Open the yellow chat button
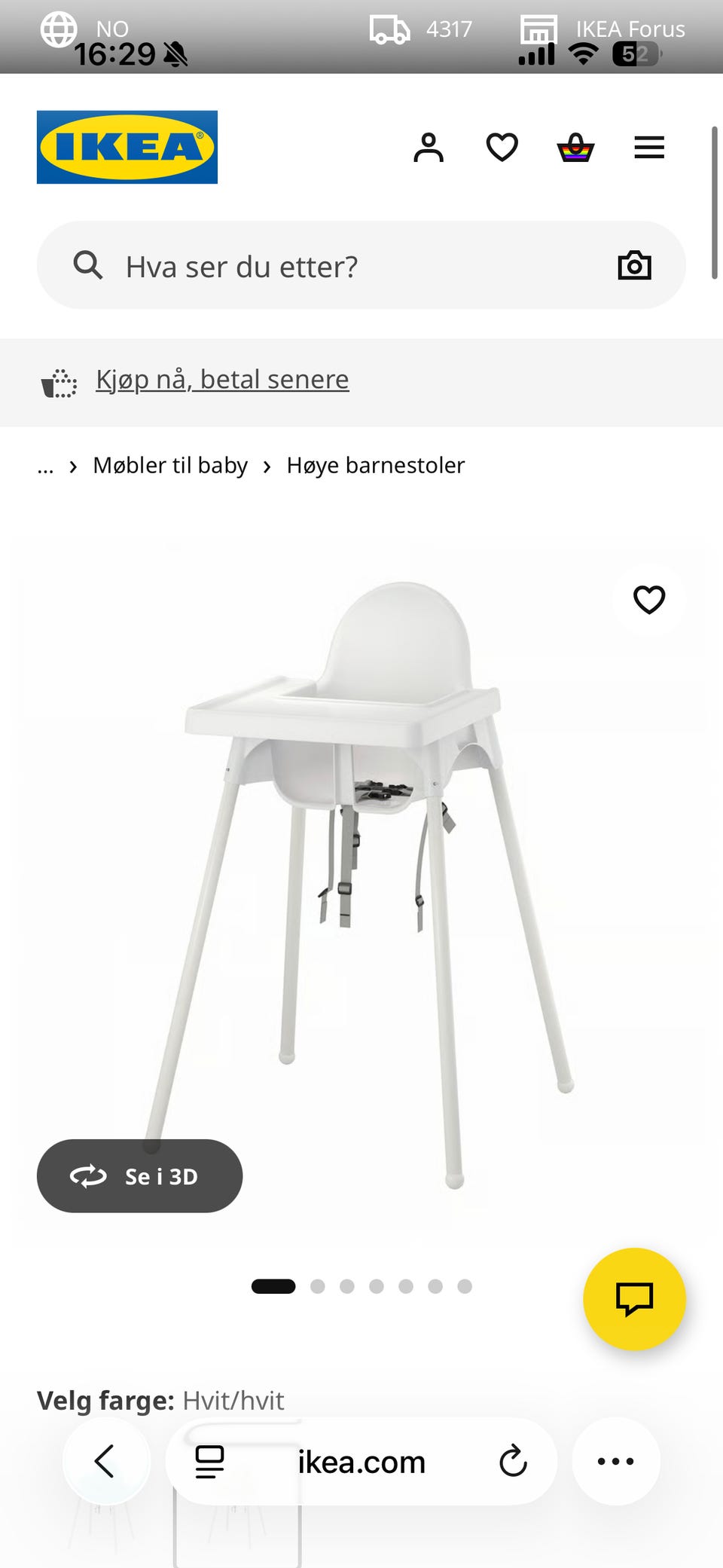The height and width of the screenshot is (1568, 723). tap(634, 1299)
